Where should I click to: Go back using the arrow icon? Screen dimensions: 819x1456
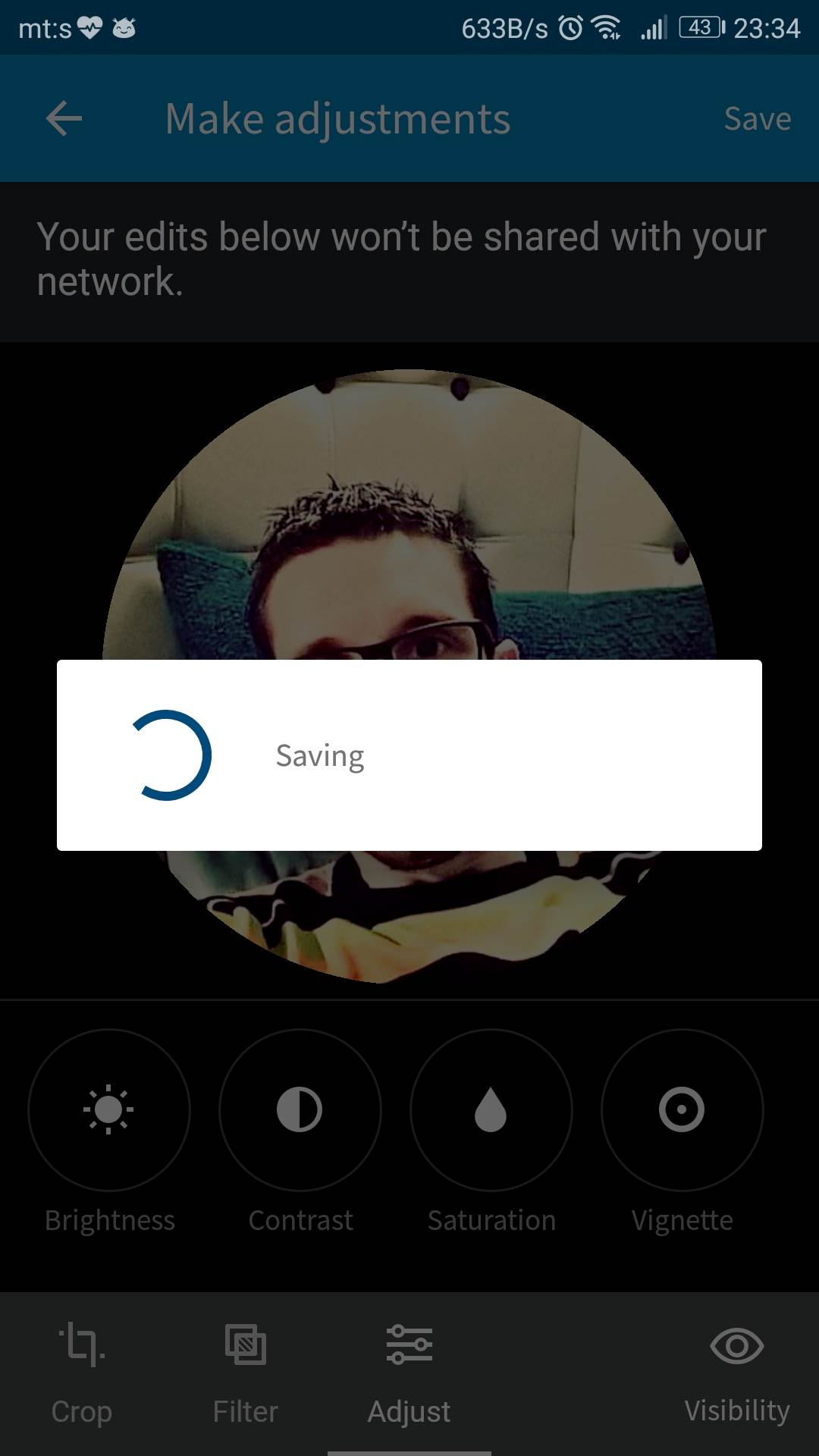point(64,119)
